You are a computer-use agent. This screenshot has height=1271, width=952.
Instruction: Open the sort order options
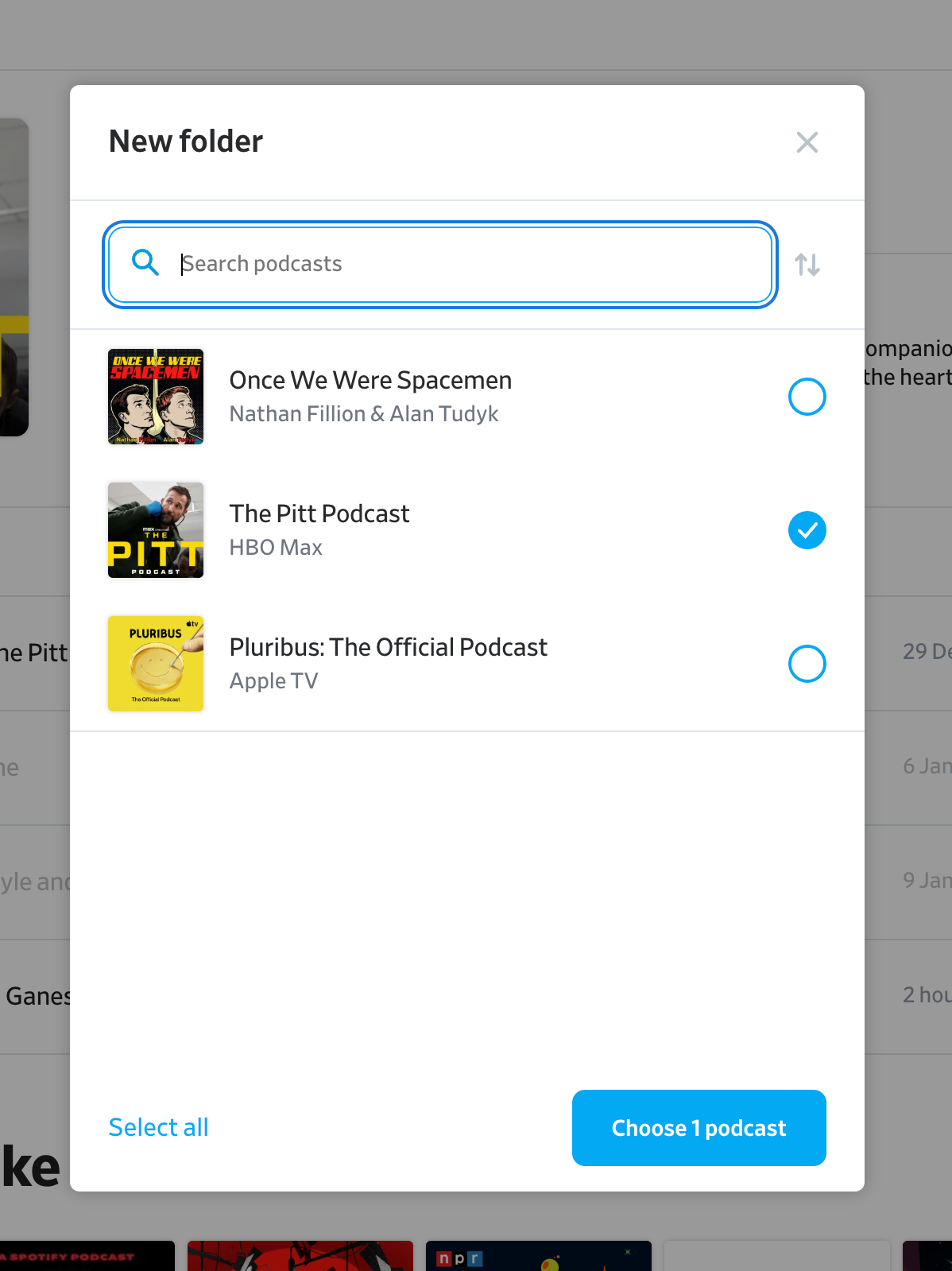tap(807, 264)
